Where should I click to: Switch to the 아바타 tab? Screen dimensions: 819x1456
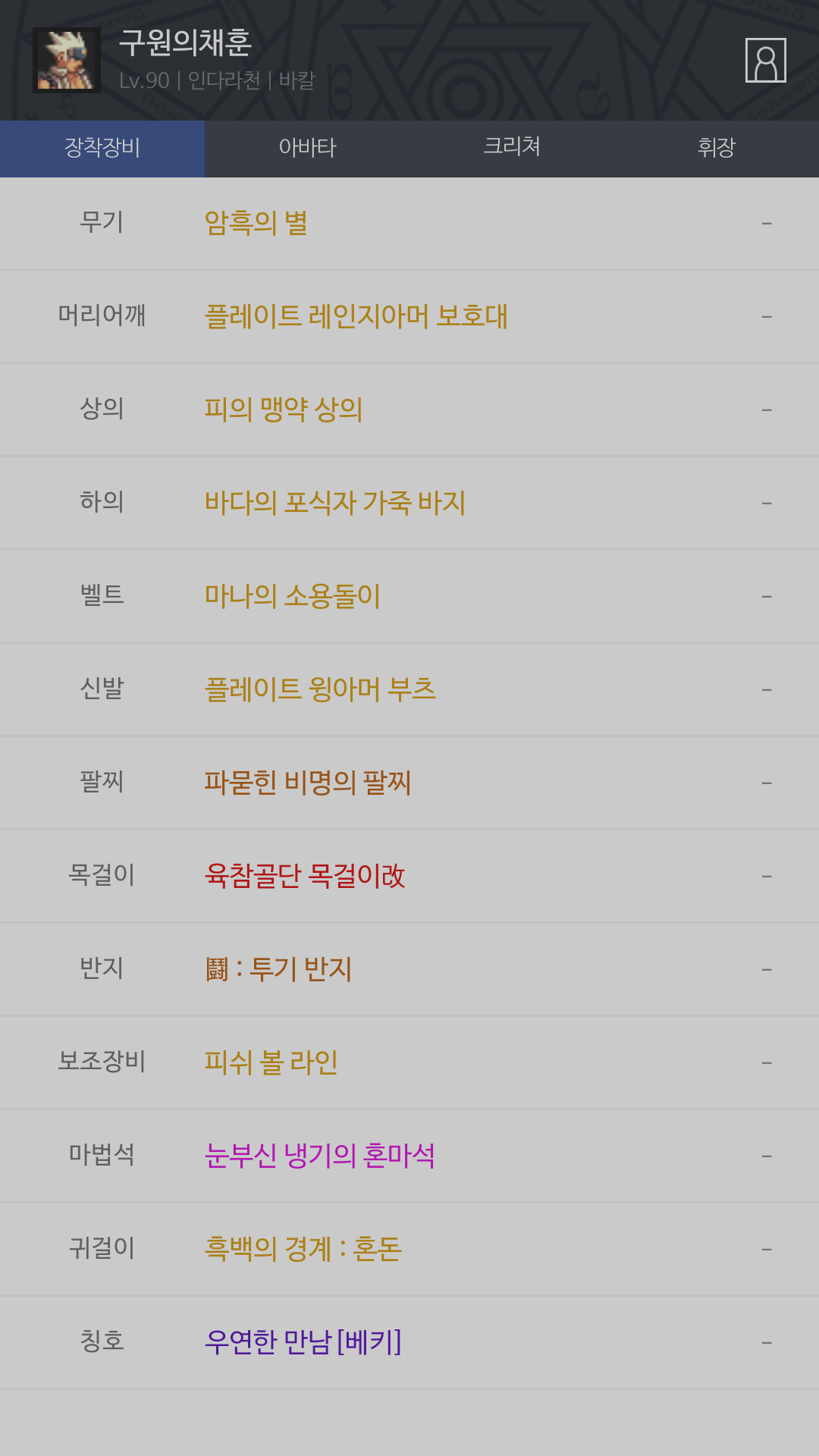tap(307, 148)
